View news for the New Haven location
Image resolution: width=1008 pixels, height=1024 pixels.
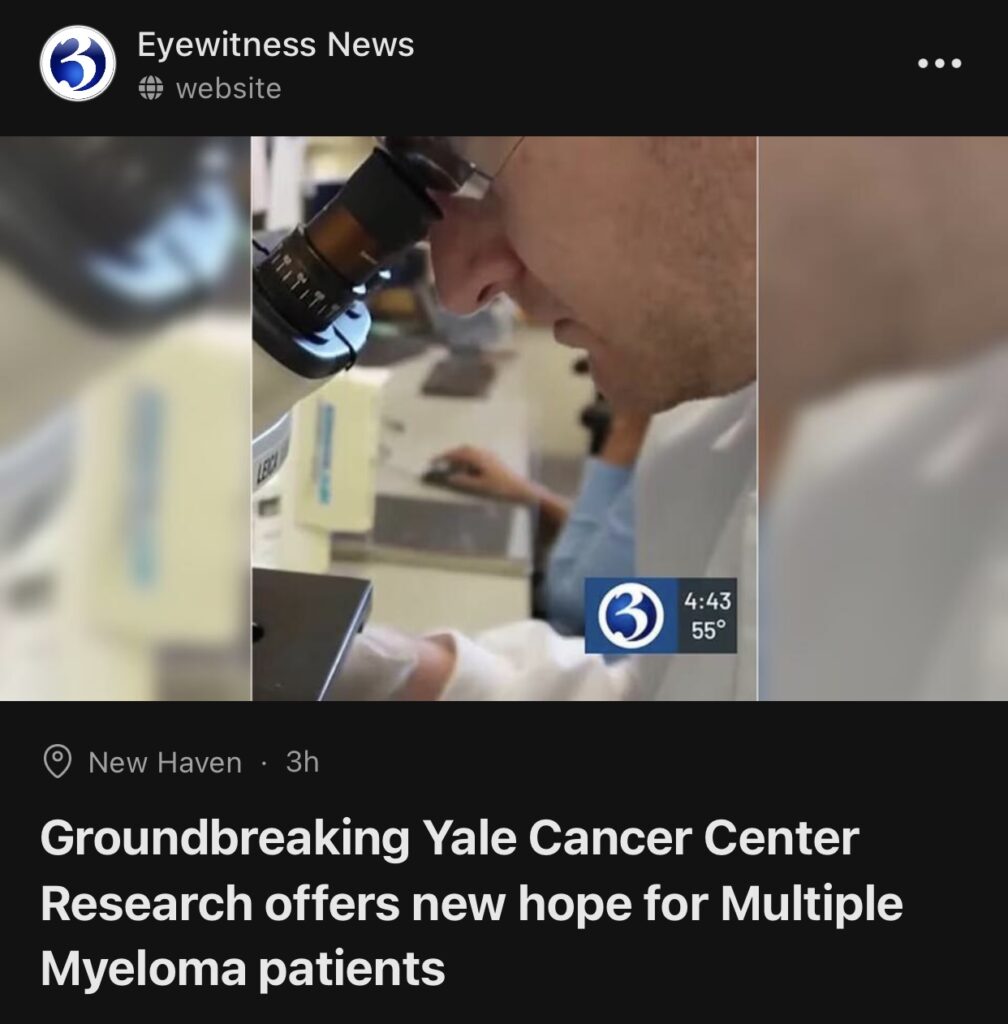pyautogui.click(x=164, y=763)
